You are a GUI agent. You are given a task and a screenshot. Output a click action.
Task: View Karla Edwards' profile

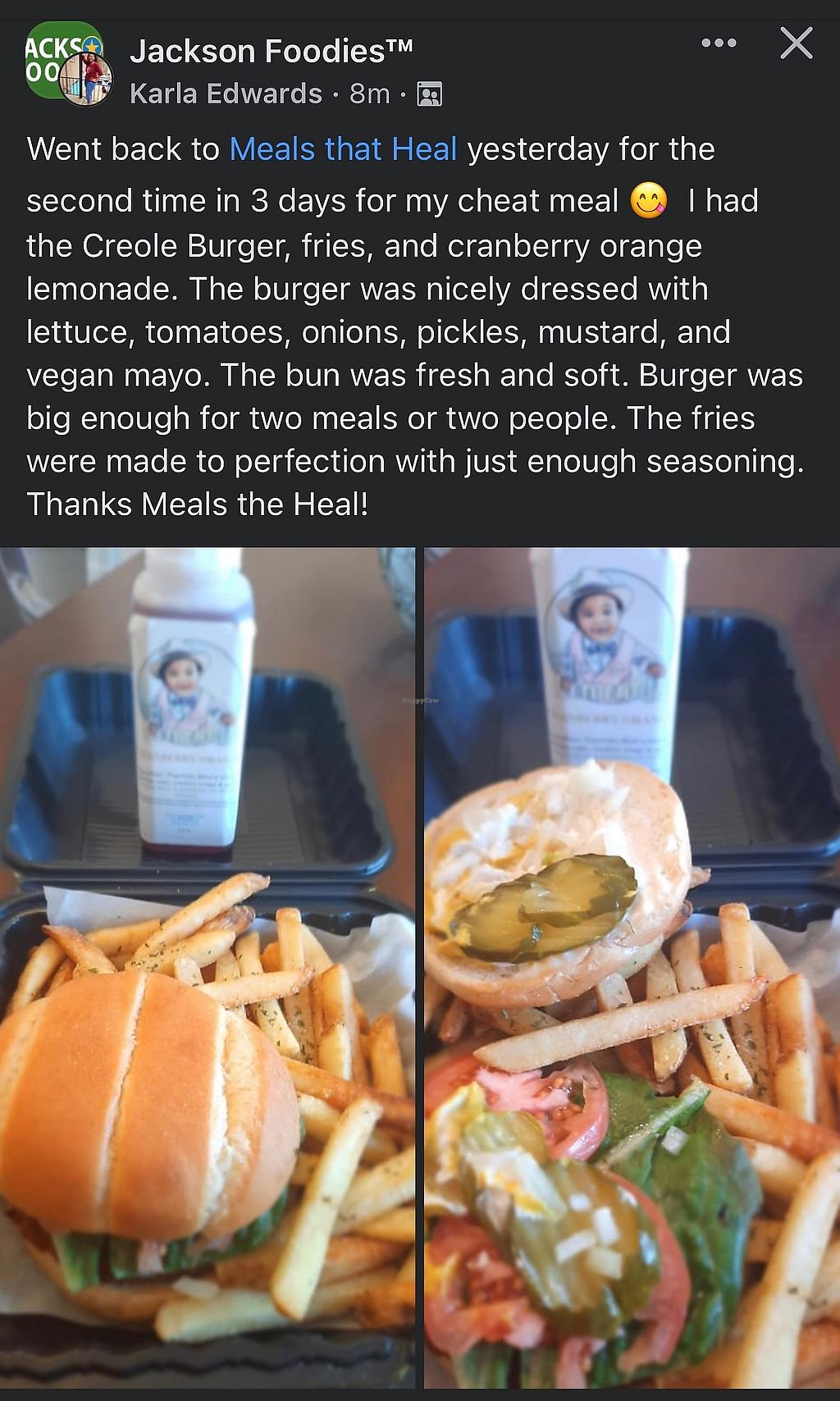[226, 94]
